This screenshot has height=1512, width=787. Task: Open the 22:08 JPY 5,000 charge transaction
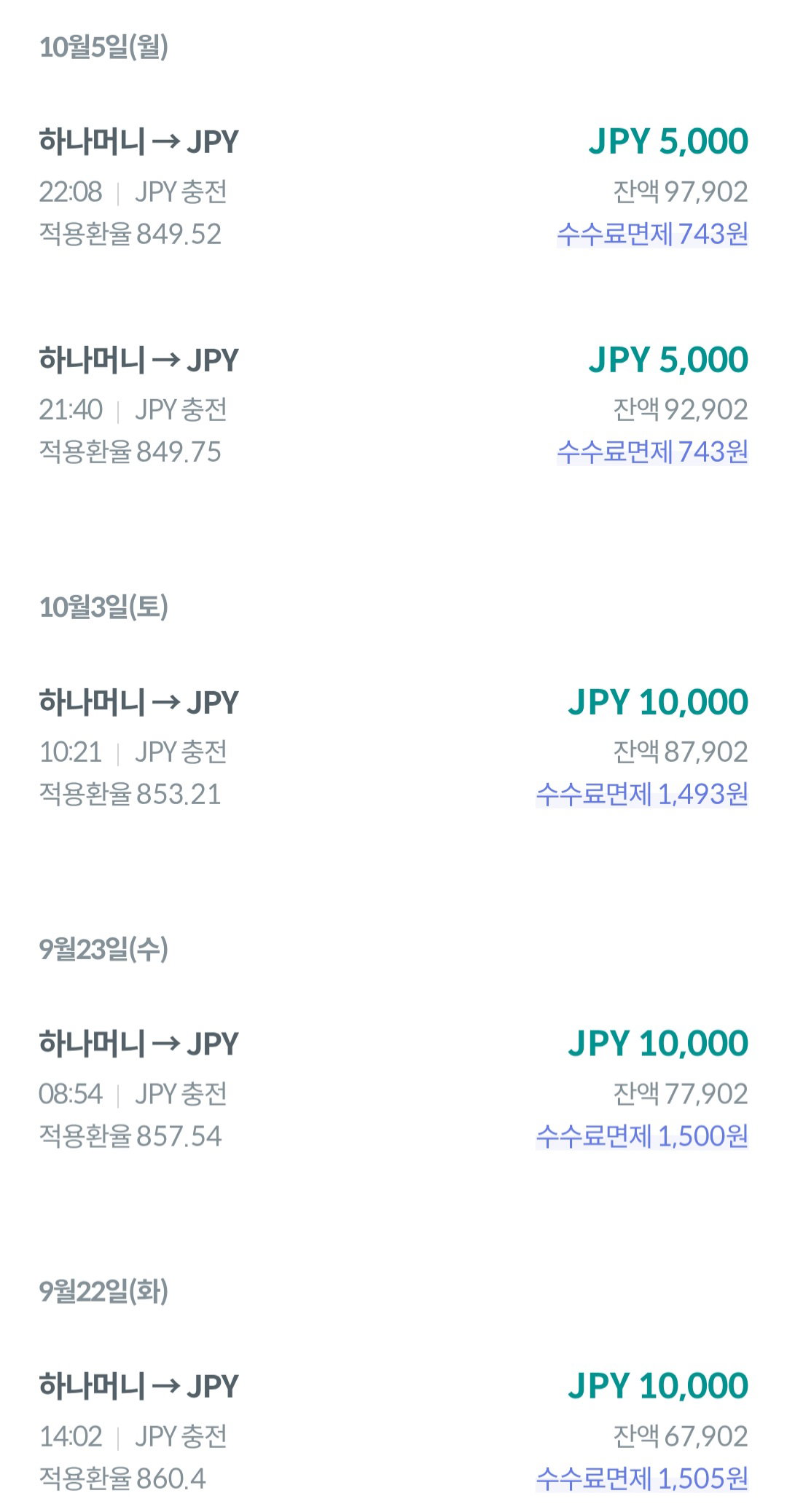(x=393, y=186)
